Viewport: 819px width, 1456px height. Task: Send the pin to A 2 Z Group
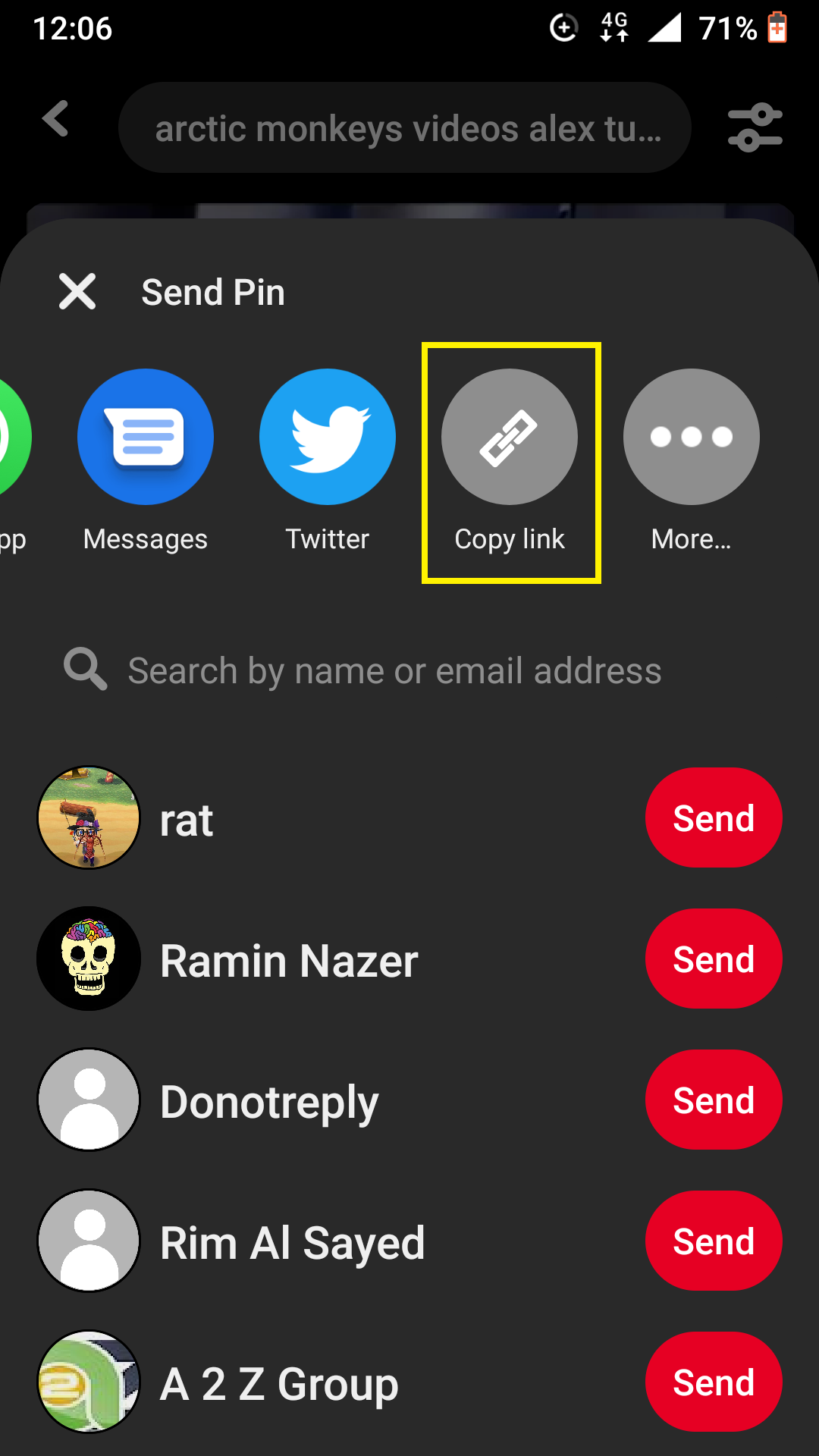coord(714,1382)
